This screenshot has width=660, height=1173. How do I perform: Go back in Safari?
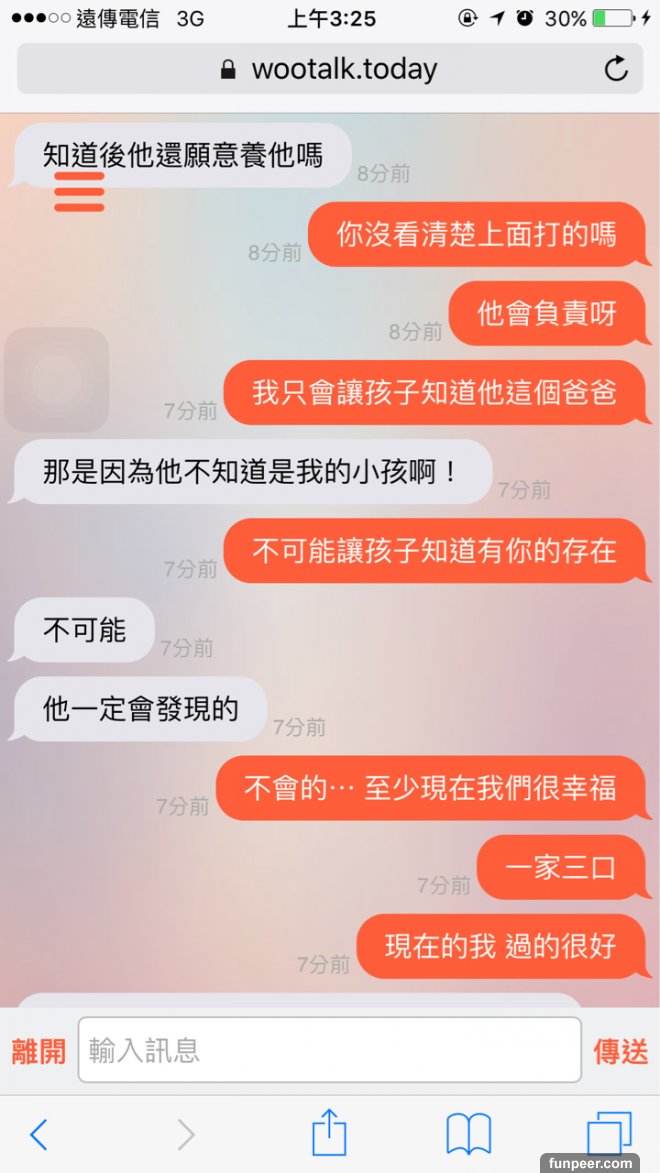pos(38,1134)
